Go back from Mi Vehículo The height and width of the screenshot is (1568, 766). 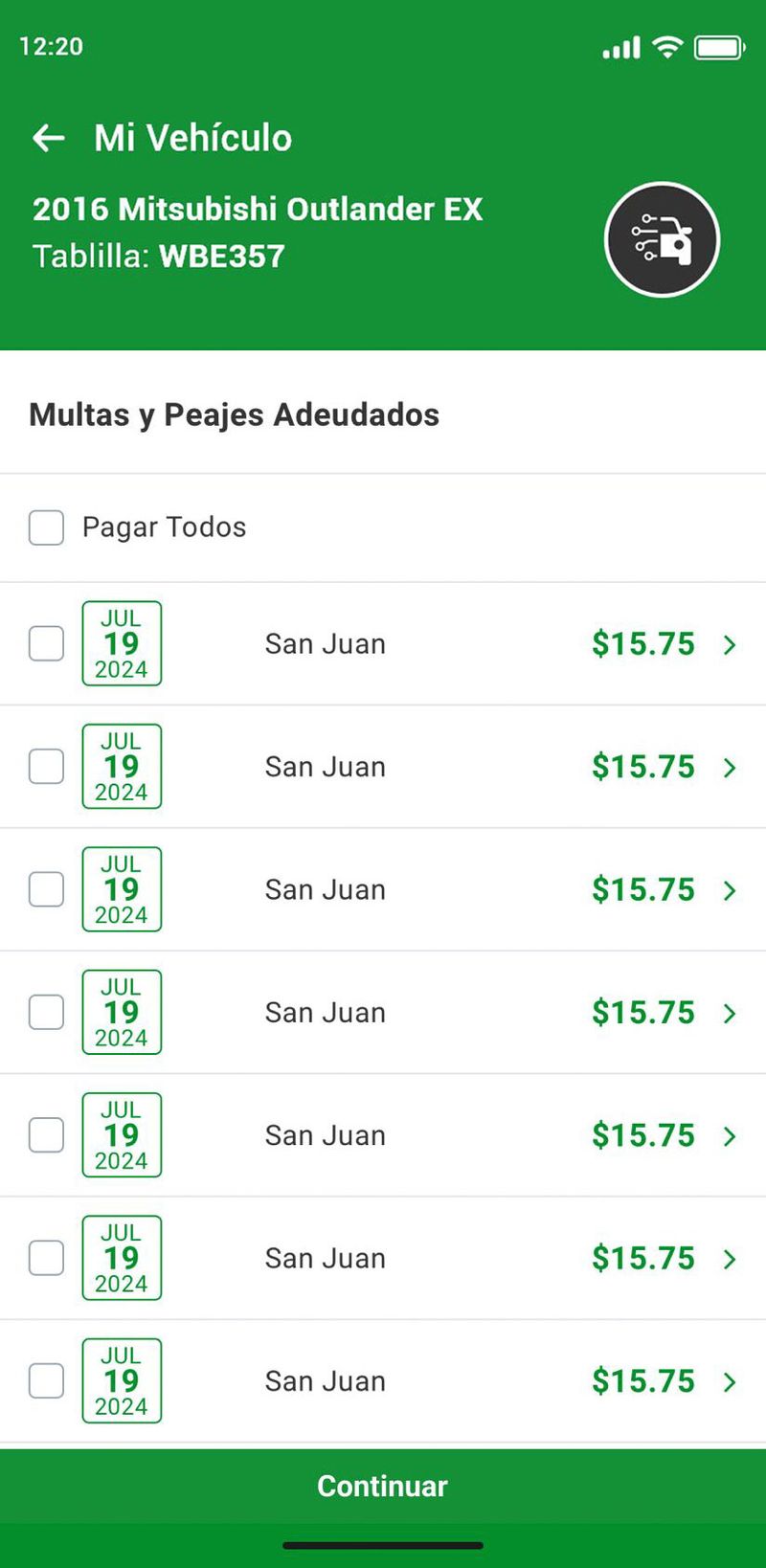tap(49, 138)
